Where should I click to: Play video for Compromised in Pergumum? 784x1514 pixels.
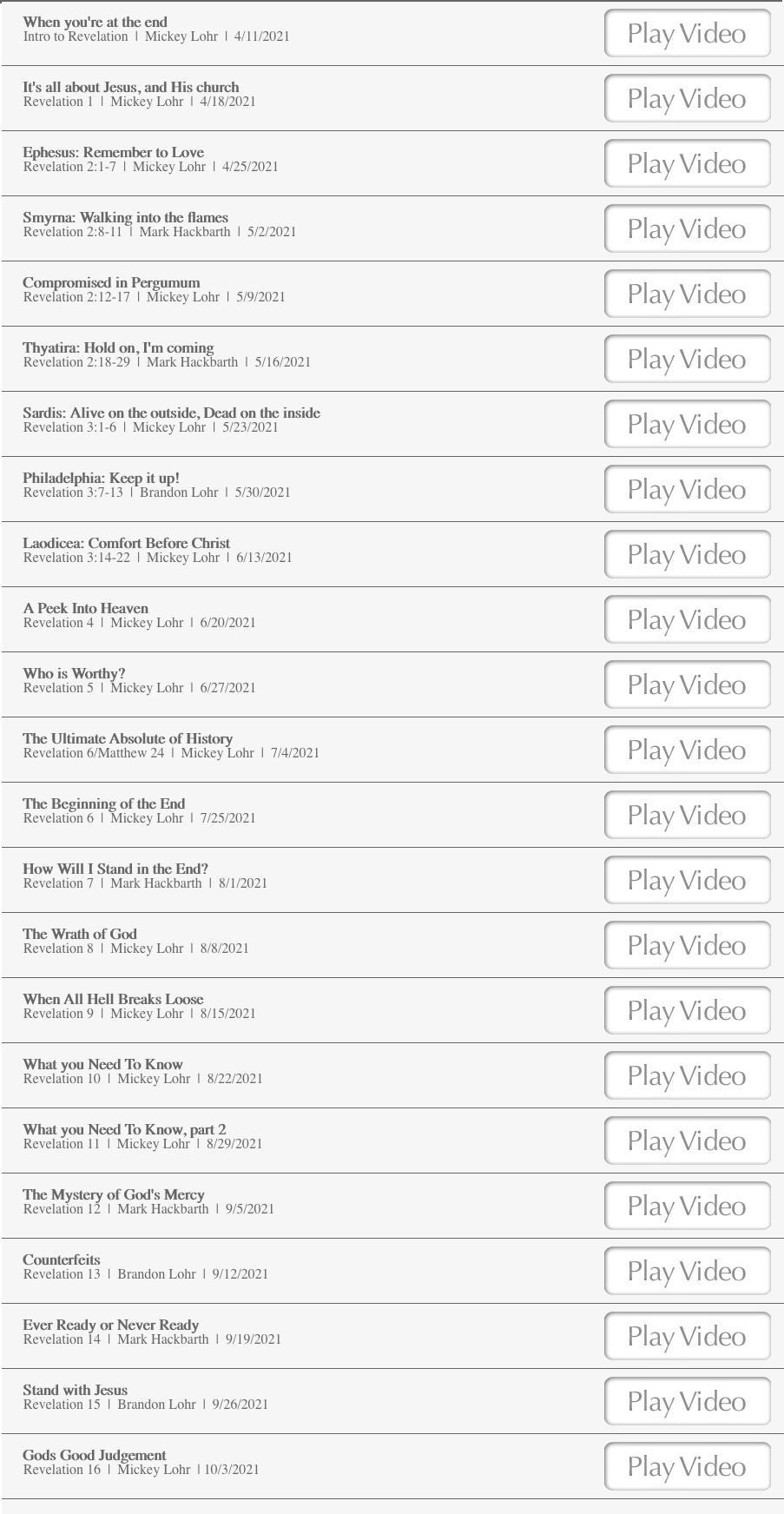[x=687, y=294]
